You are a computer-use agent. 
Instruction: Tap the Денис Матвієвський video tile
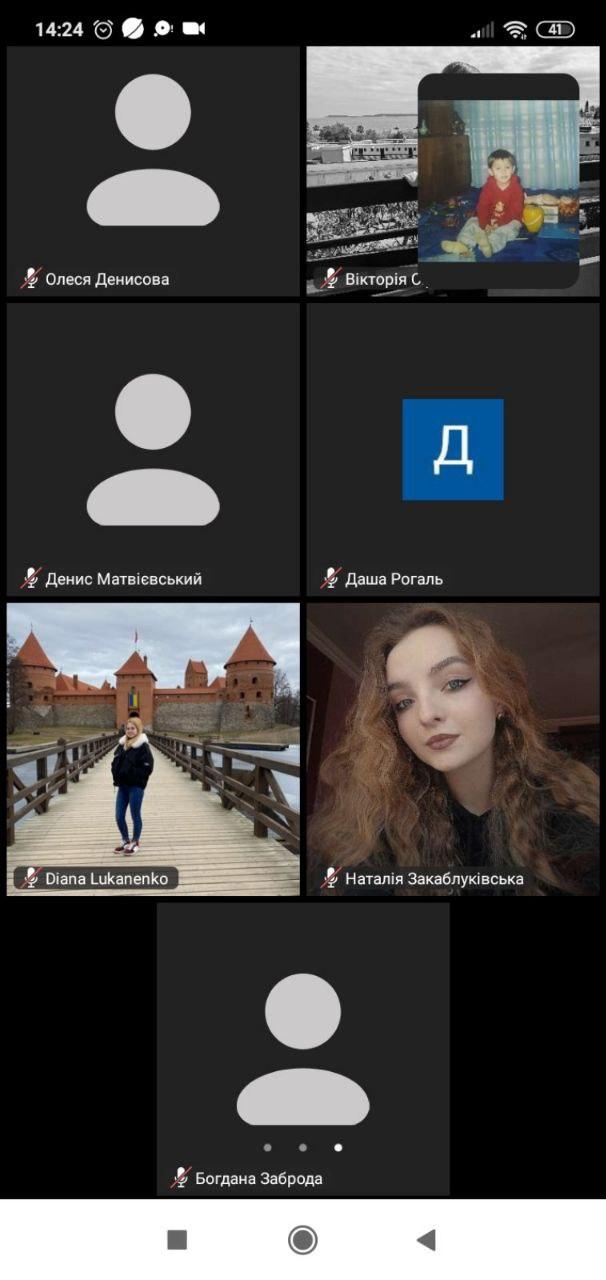click(153, 449)
